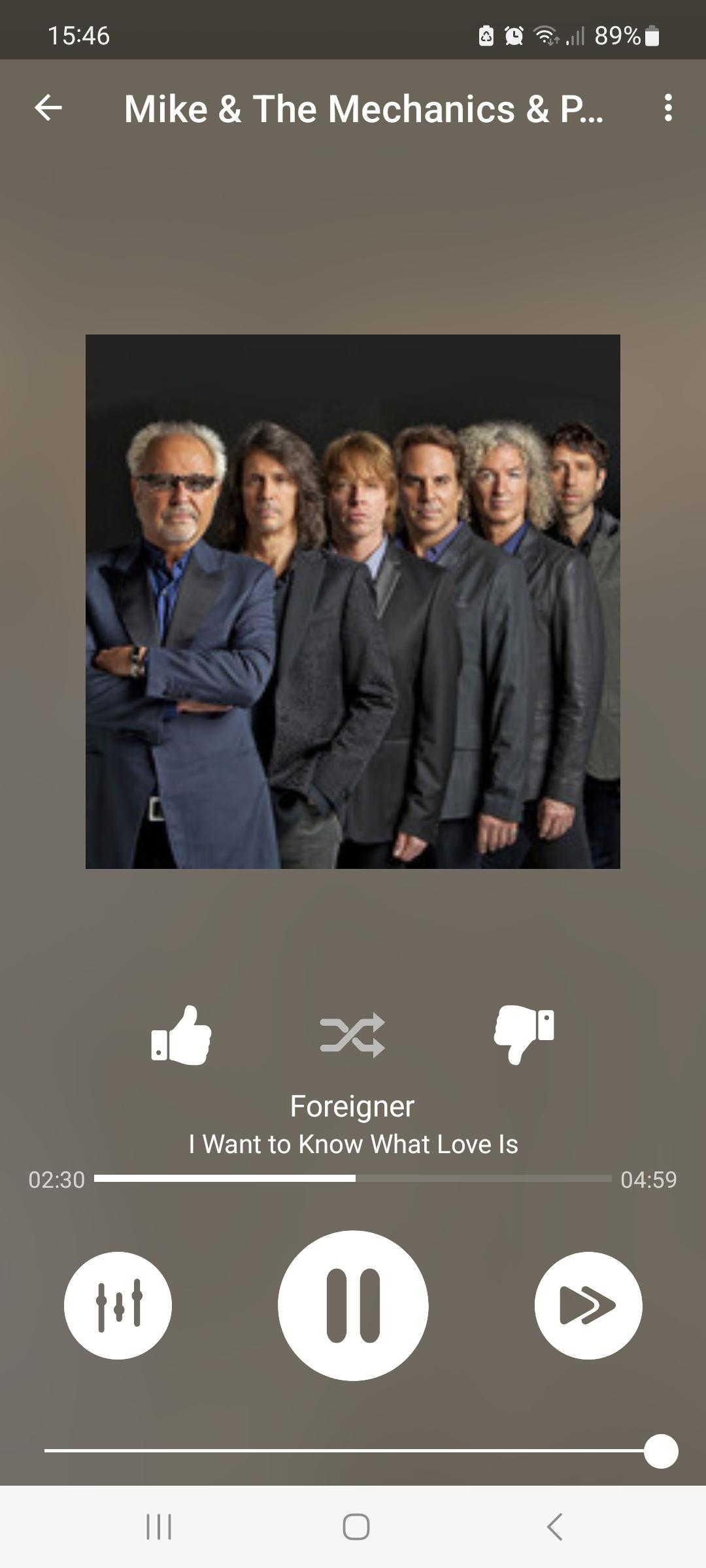
Task: Tap the volume slider
Action: (x=353, y=1450)
